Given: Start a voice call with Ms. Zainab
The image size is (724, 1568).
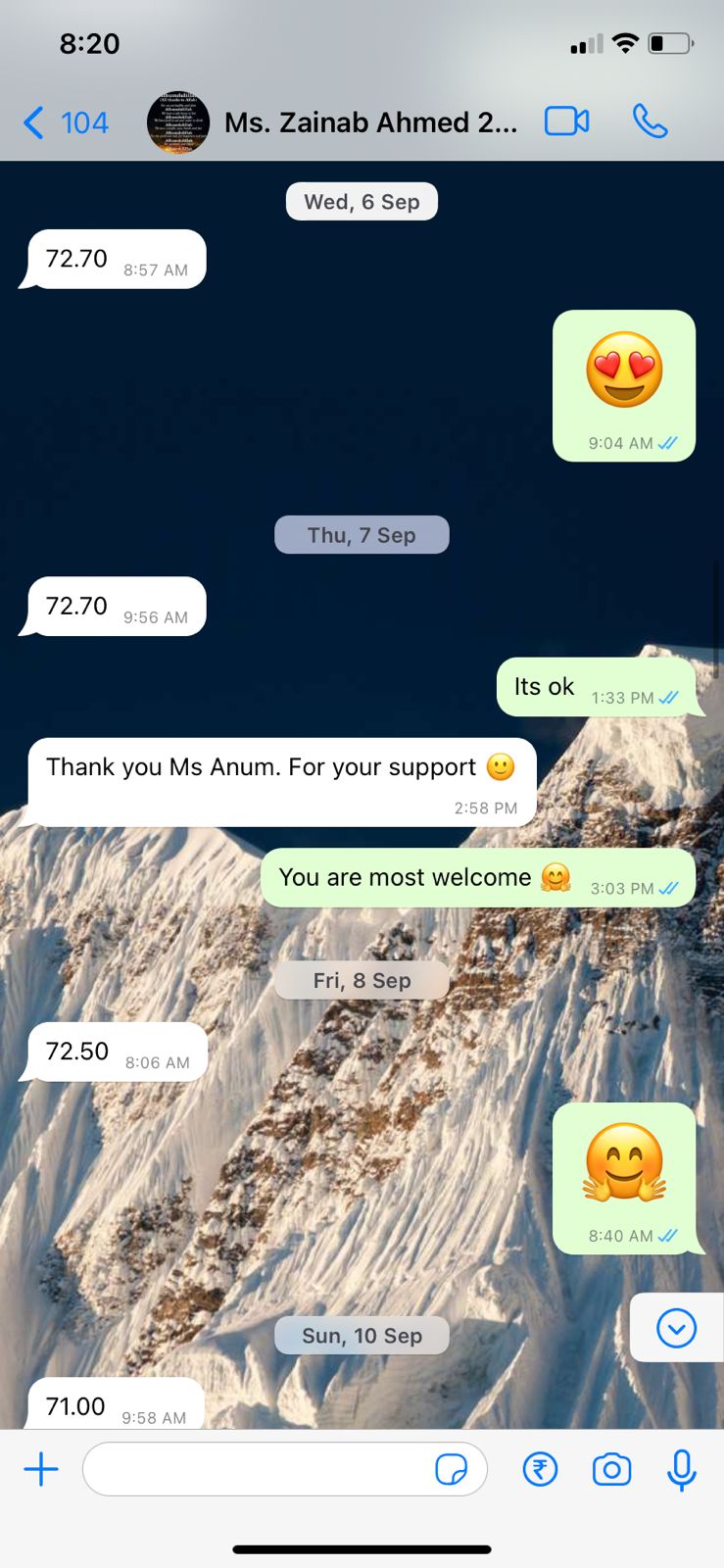Looking at the screenshot, I should pyautogui.click(x=650, y=122).
